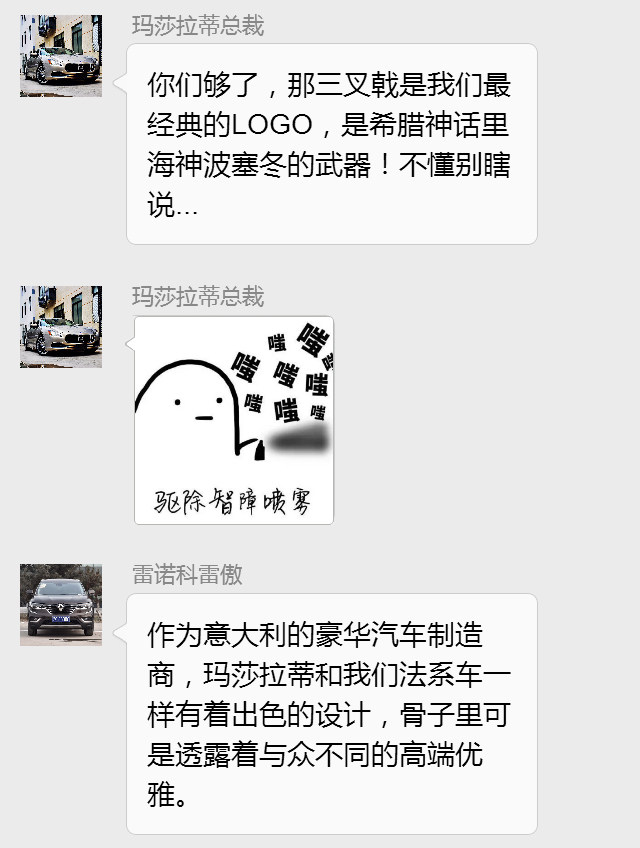
Task: View the 驱除智障喷雾 sticker image
Action: point(234,420)
